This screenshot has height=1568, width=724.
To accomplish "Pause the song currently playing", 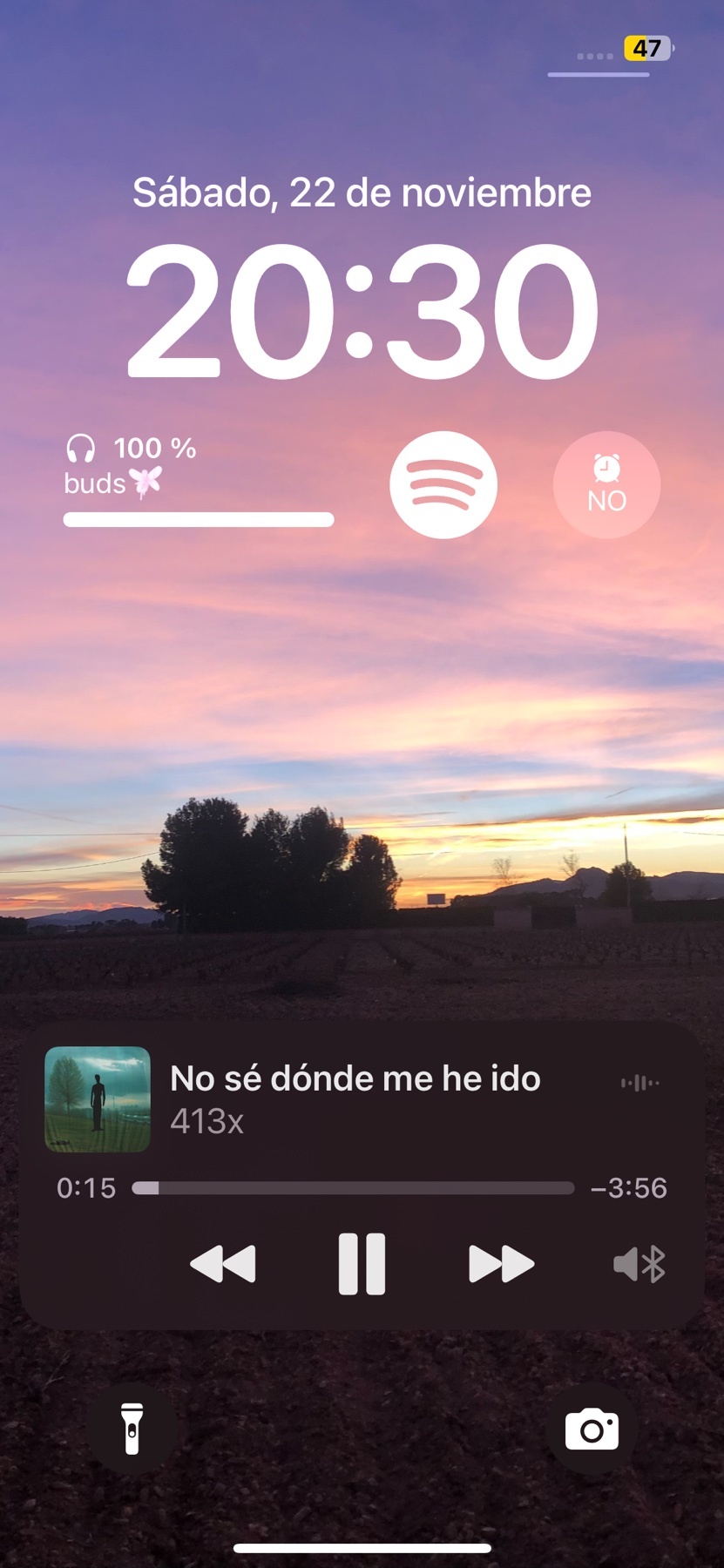I will [x=362, y=1264].
